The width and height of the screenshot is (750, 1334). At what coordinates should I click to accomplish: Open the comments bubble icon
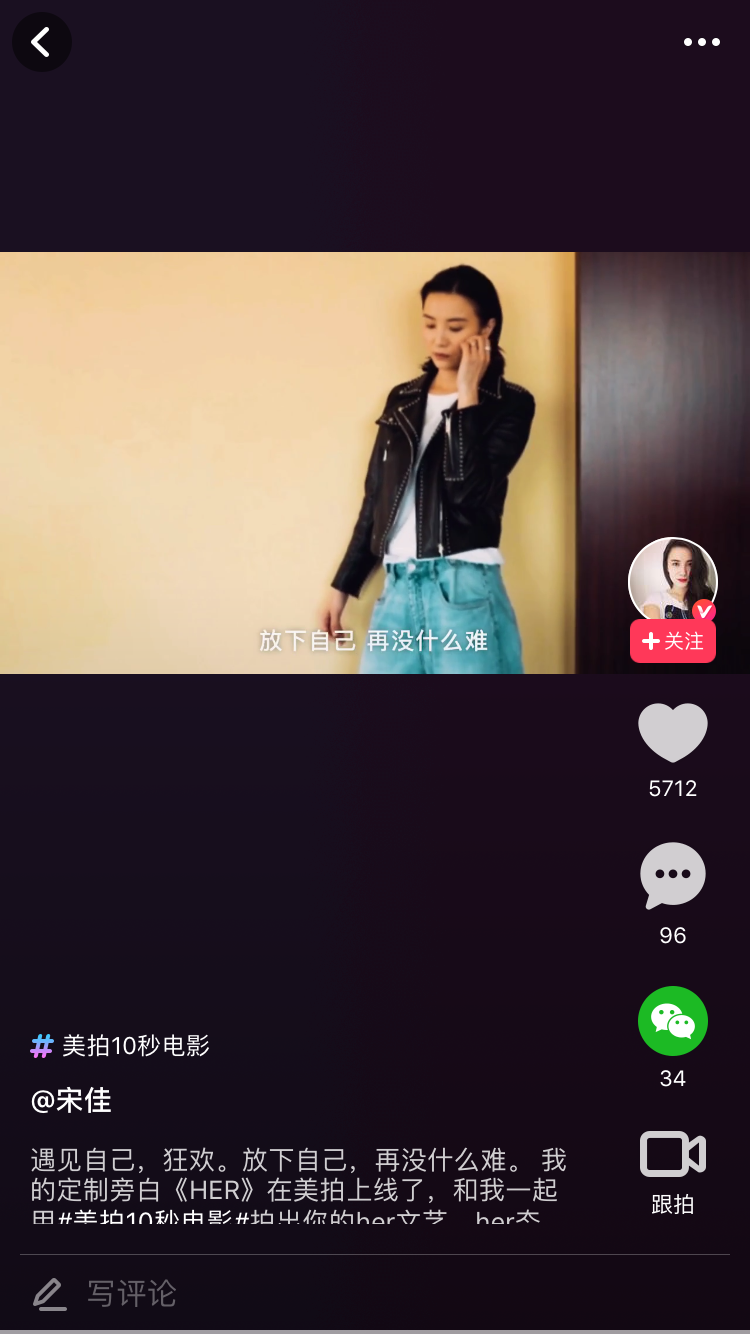[x=672, y=876]
